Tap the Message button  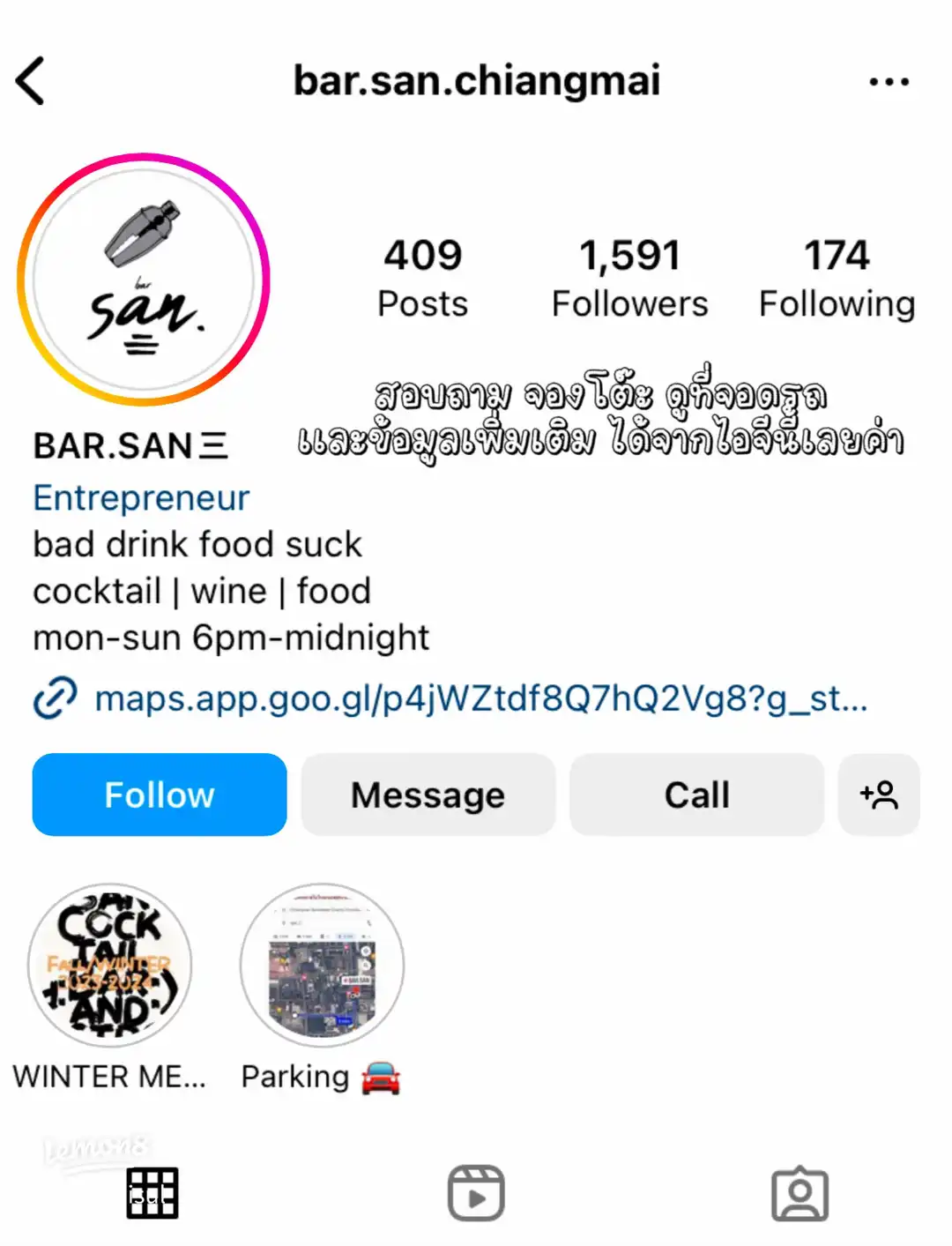pos(428,795)
